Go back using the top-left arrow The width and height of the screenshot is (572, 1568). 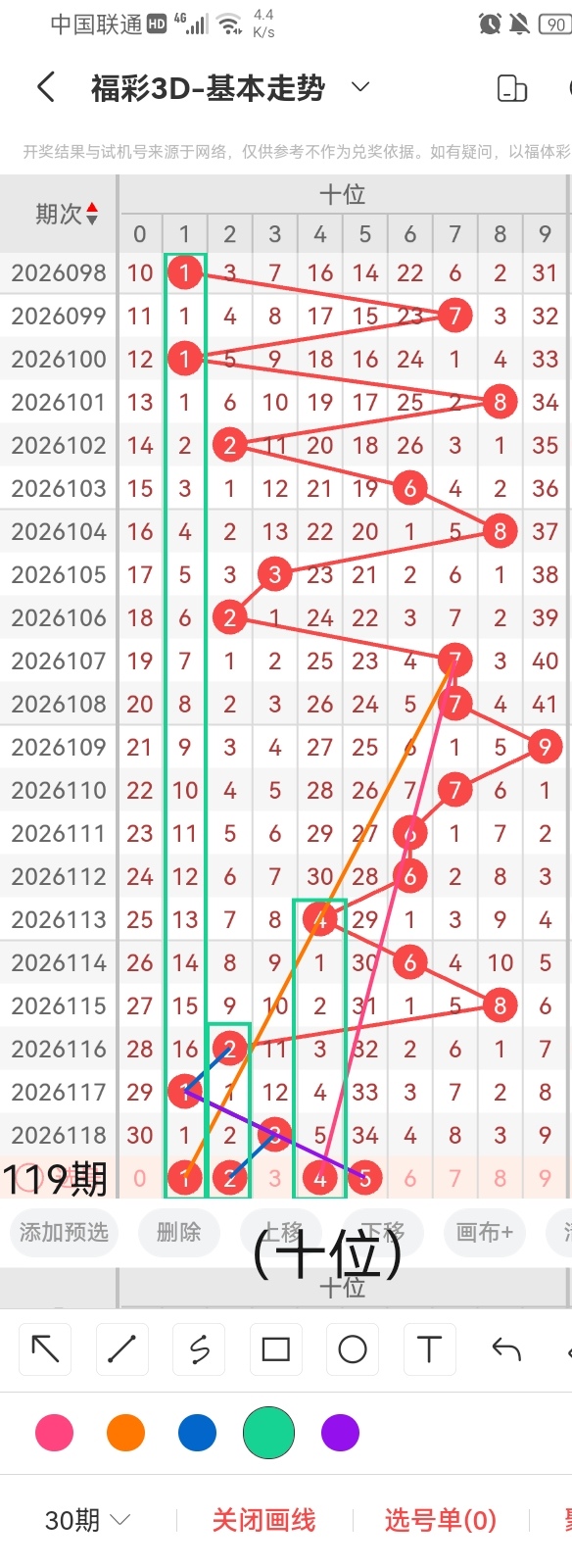click(x=46, y=87)
